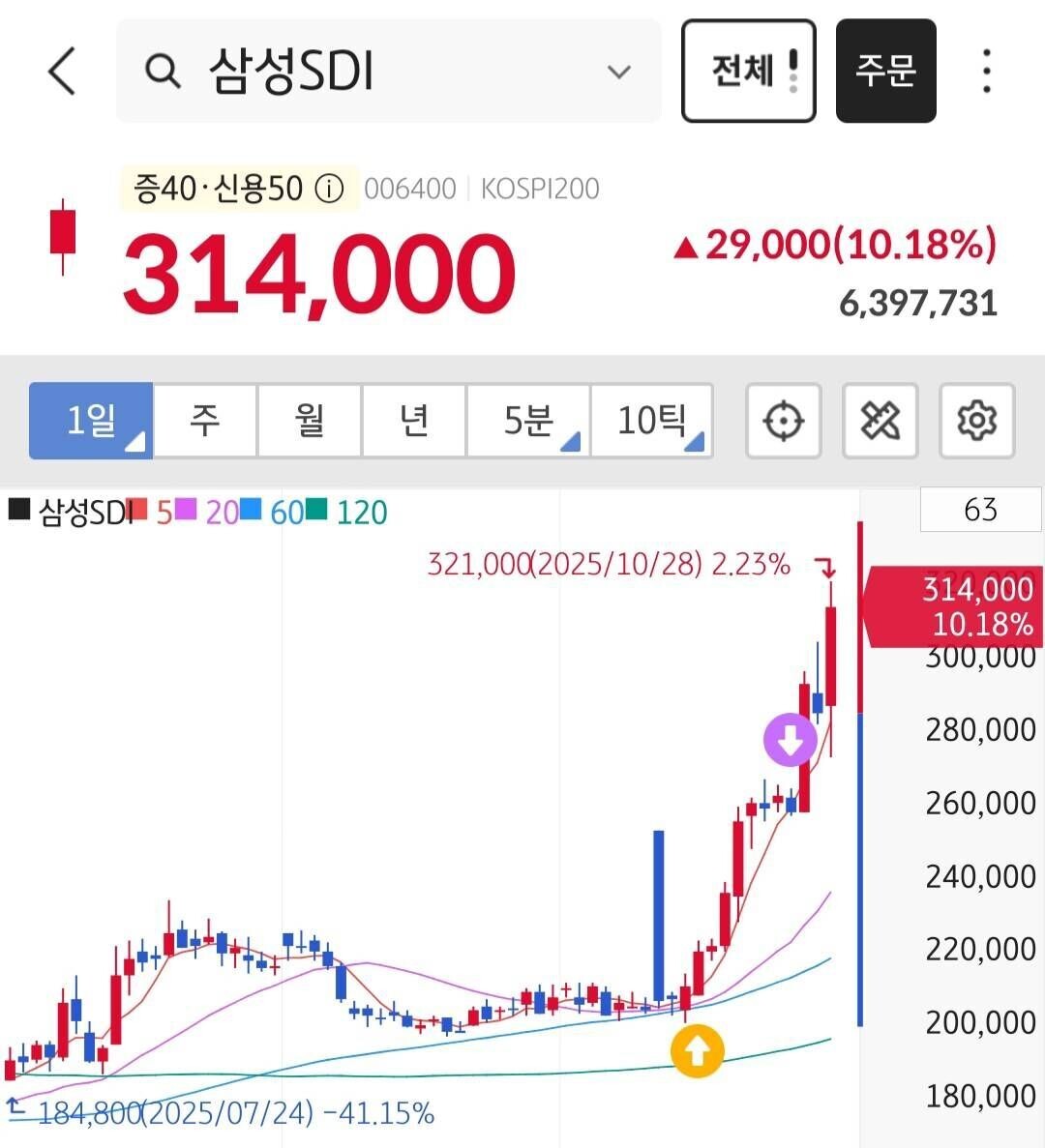Switch to the 월 monthly chart tab
1045x1148 pixels.
[x=309, y=421]
